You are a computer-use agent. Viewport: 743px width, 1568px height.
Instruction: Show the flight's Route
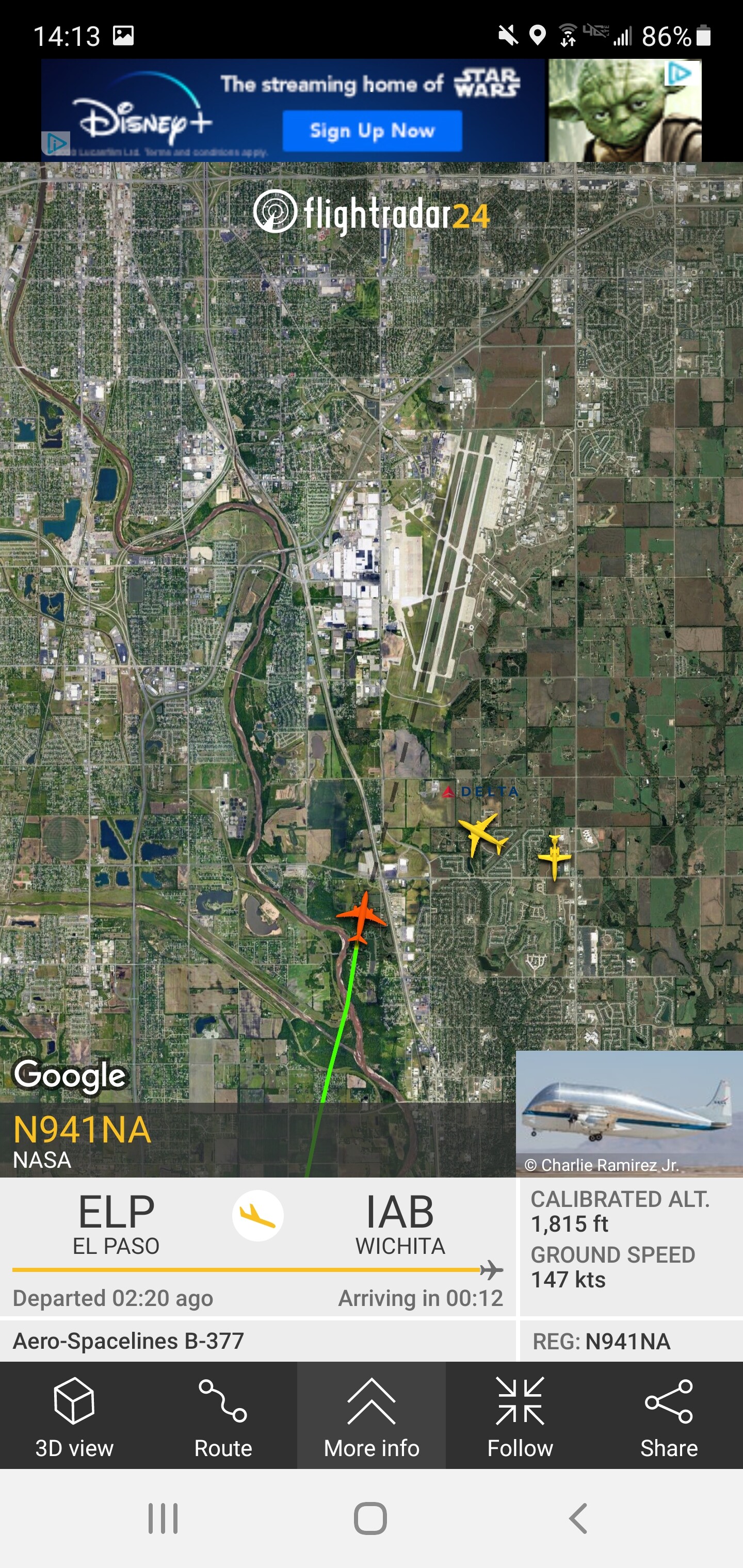click(223, 1416)
